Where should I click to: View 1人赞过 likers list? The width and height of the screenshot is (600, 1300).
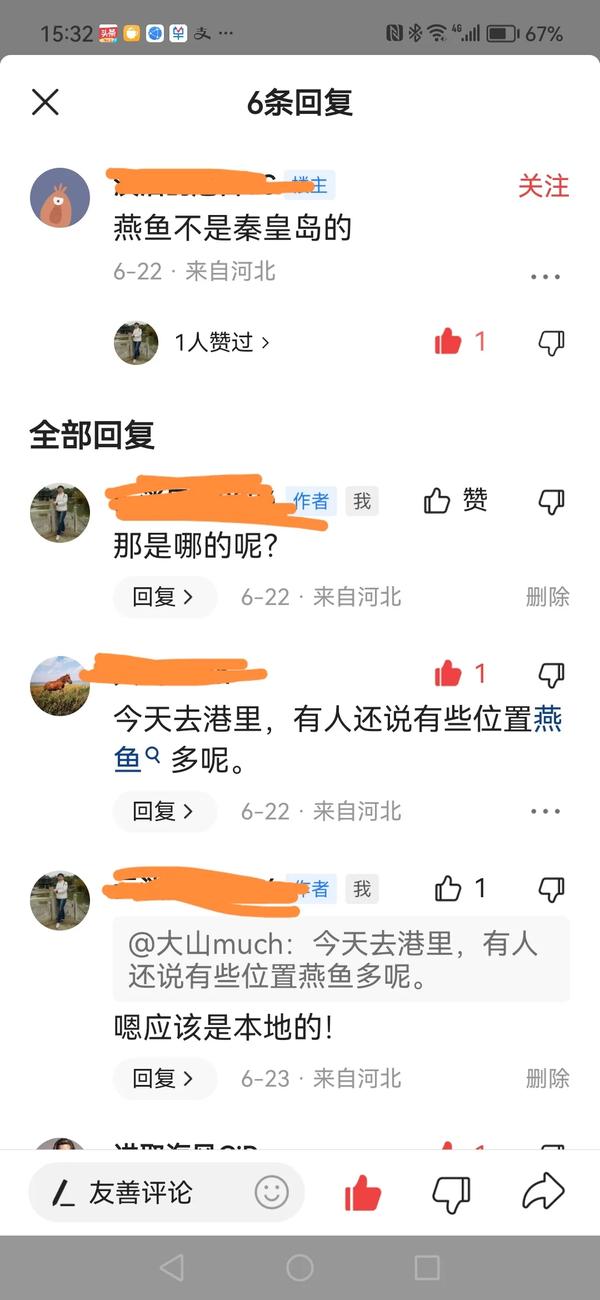[x=222, y=342]
